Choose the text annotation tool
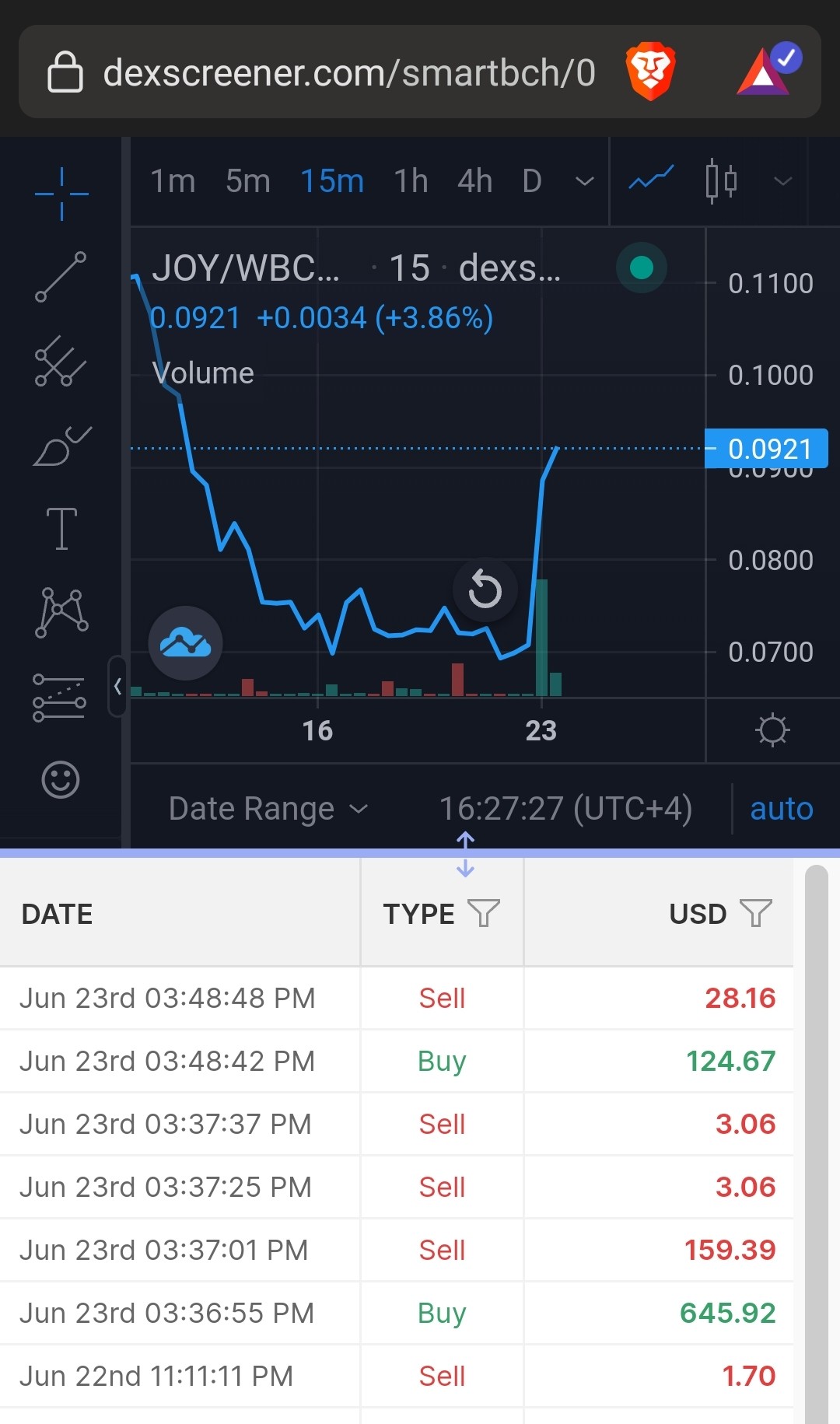This screenshot has width=840, height=1424. click(x=61, y=528)
